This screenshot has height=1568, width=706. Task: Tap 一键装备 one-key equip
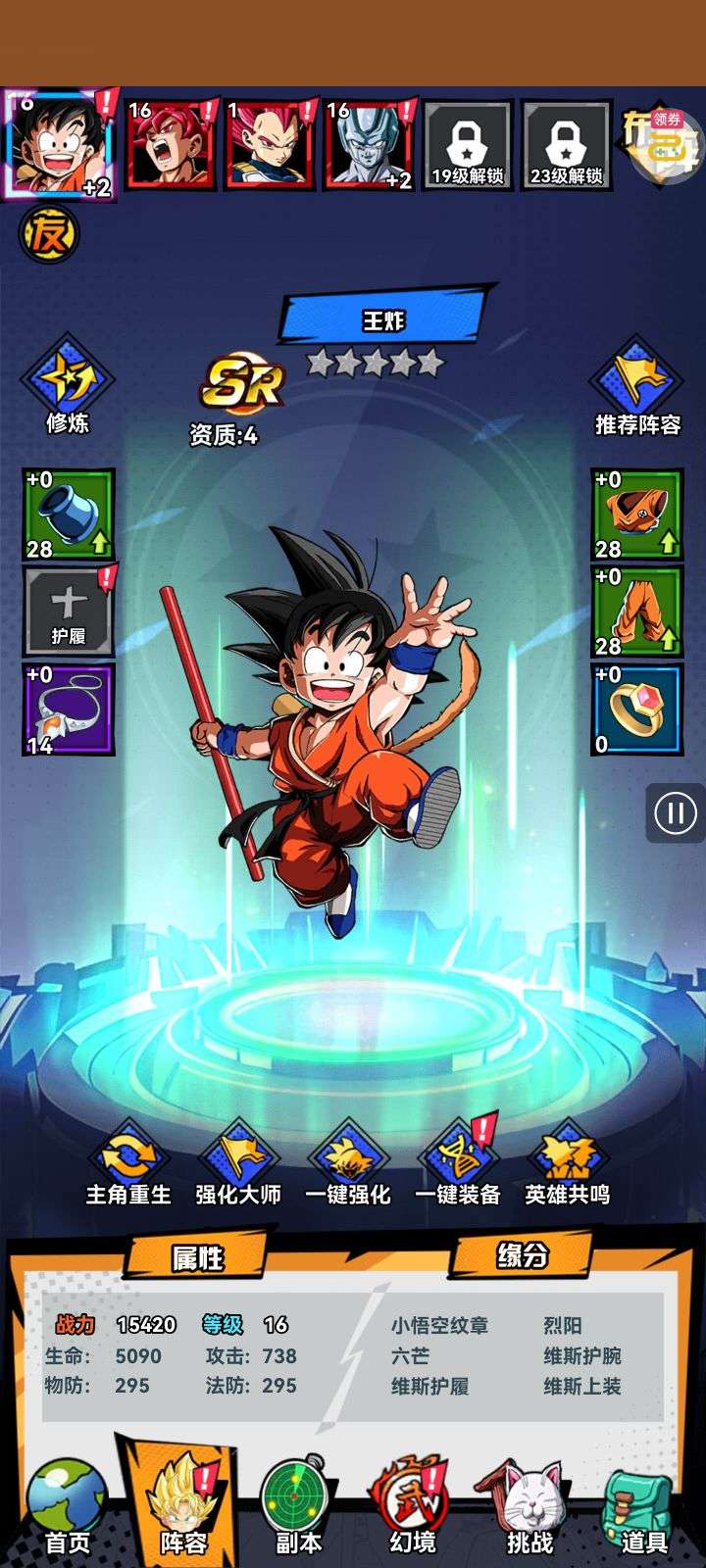pos(458,1166)
